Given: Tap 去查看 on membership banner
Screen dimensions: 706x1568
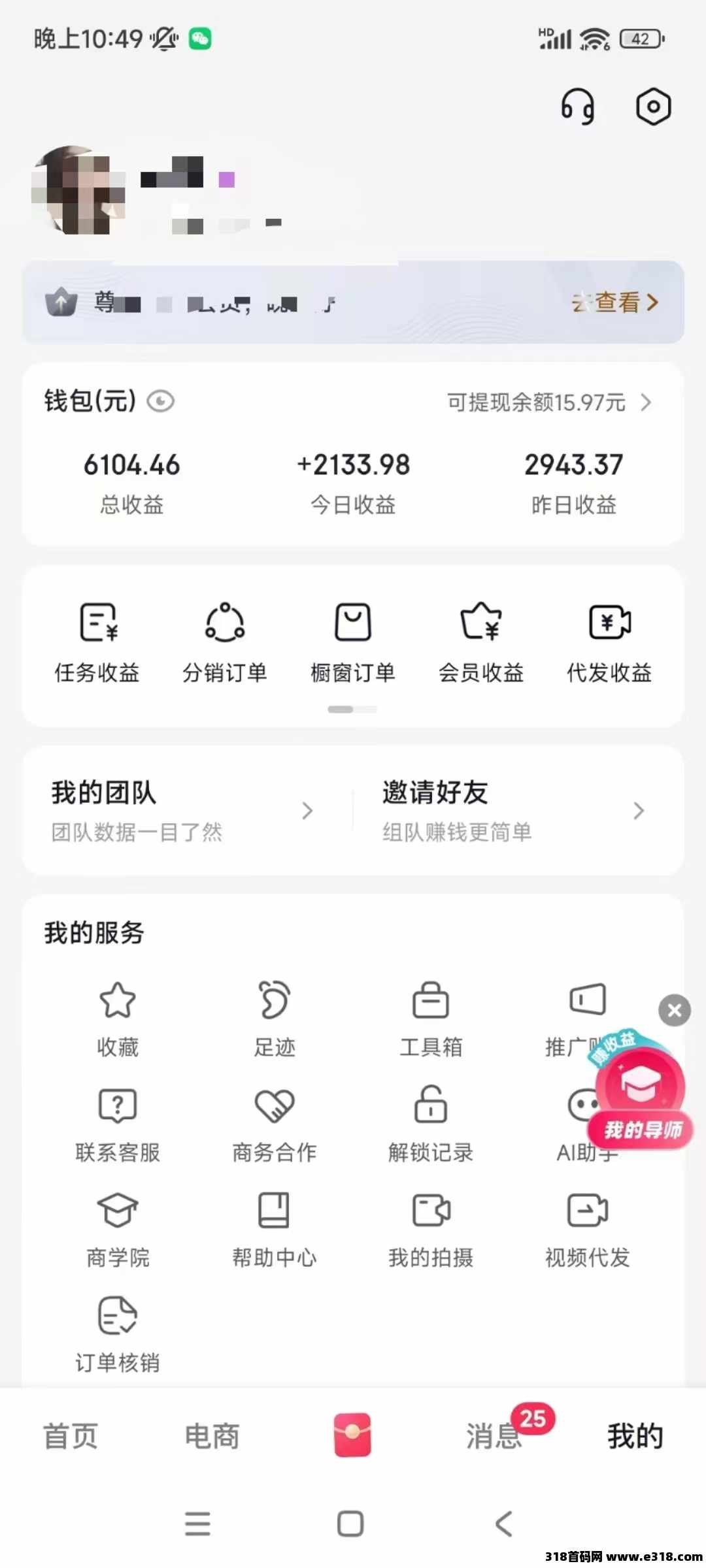Looking at the screenshot, I should coord(614,302).
